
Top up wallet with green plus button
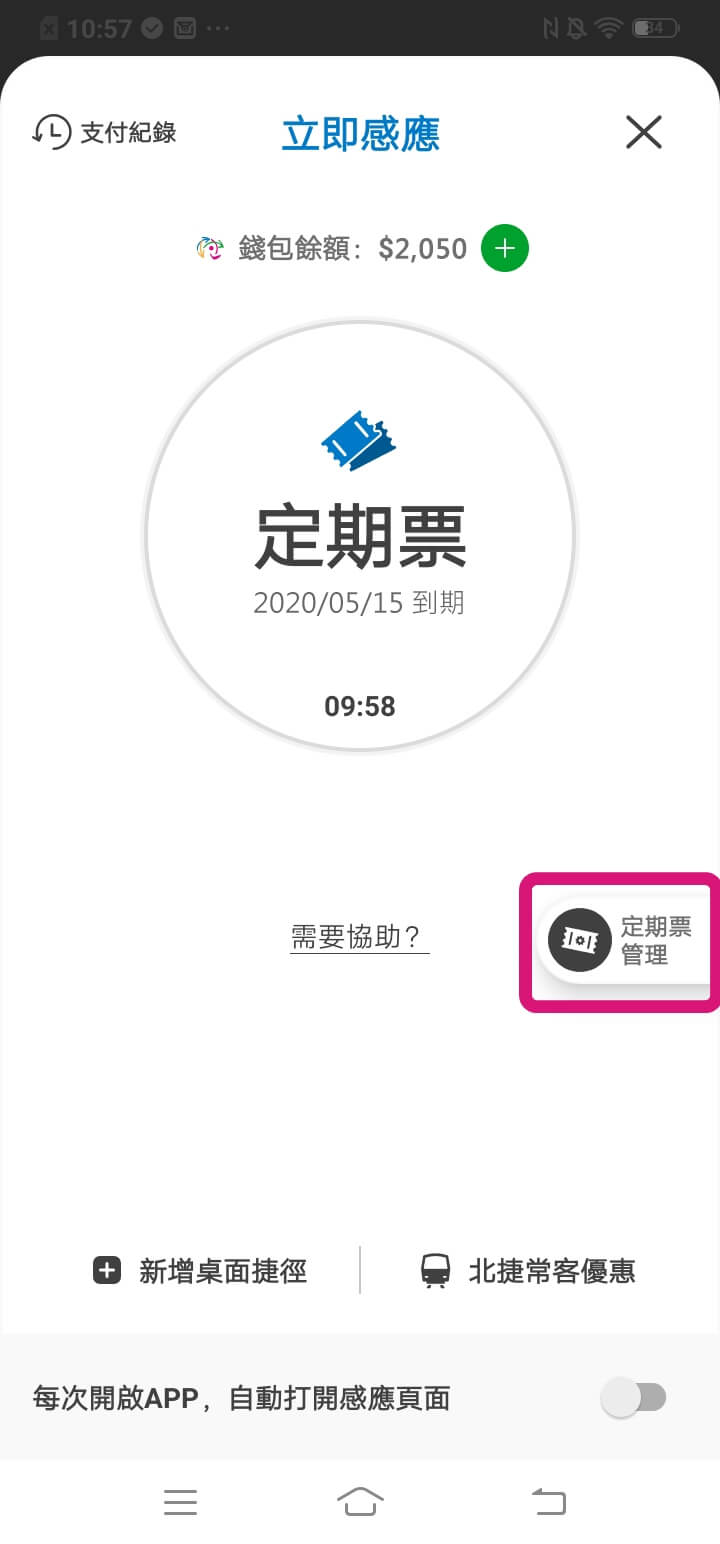tap(505, 249)
